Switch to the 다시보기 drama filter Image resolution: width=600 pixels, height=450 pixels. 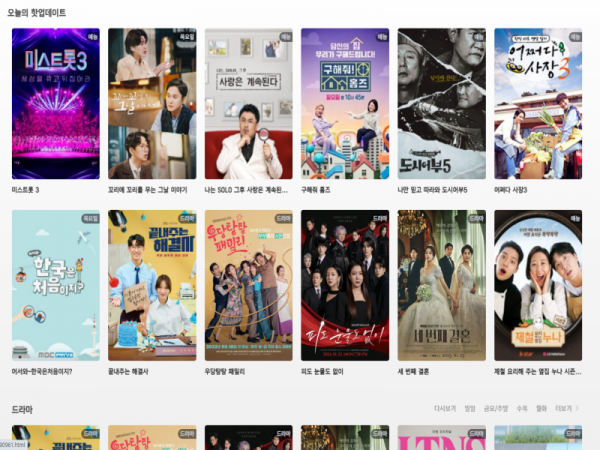click(x=444, y=408)
